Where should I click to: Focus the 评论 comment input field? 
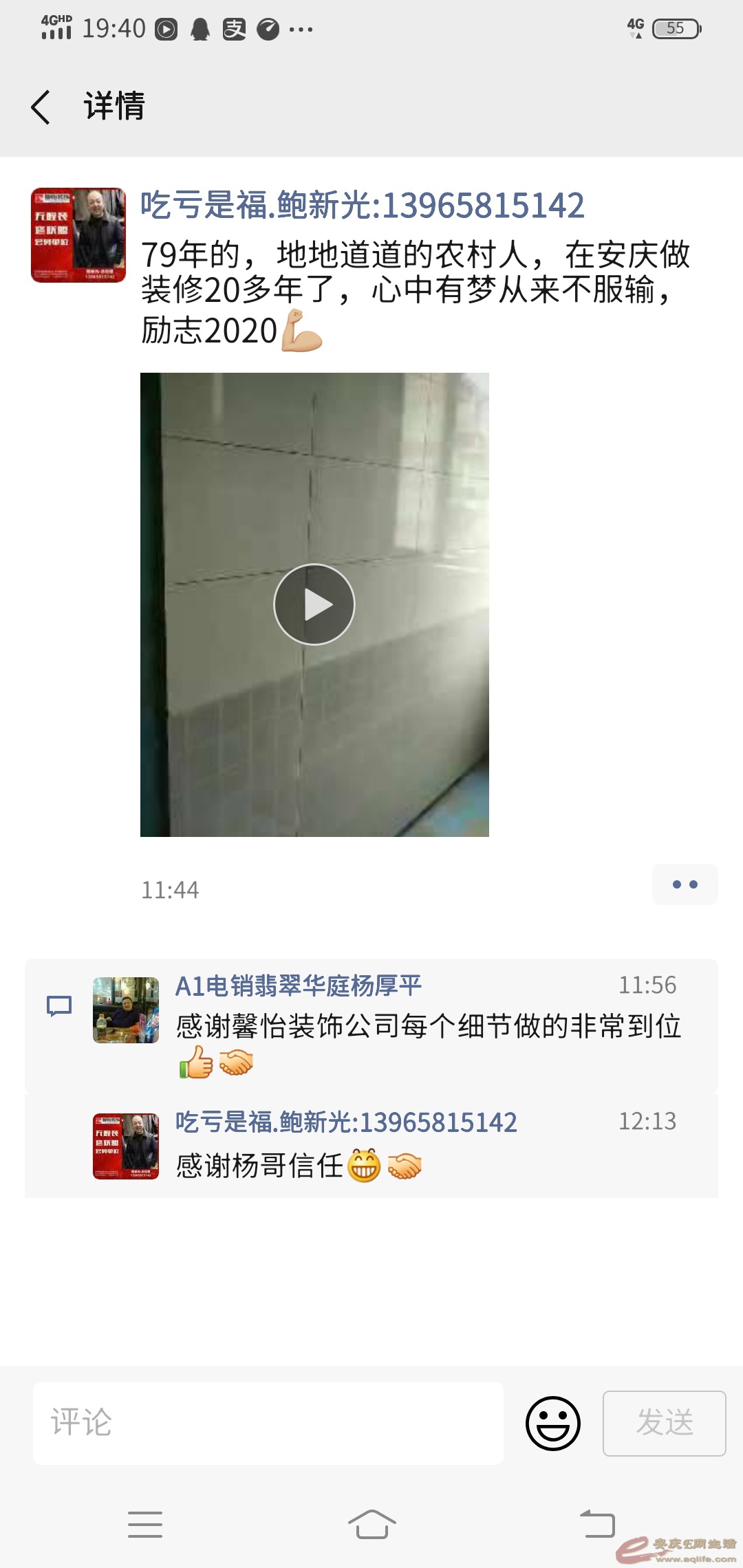(x=268, y=1423)
